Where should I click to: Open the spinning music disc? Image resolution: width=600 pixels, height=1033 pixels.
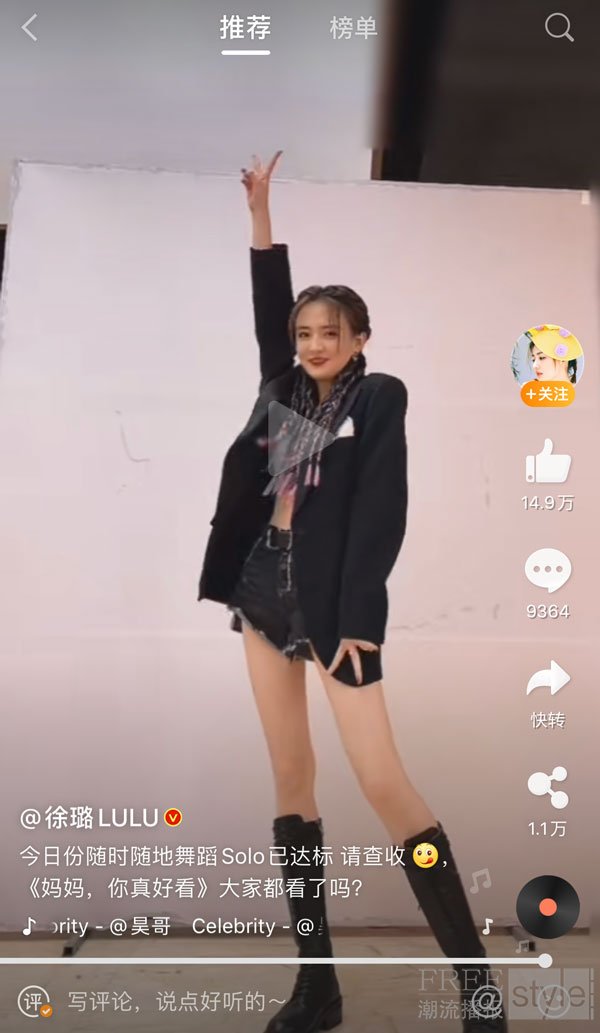pos(548,907)
